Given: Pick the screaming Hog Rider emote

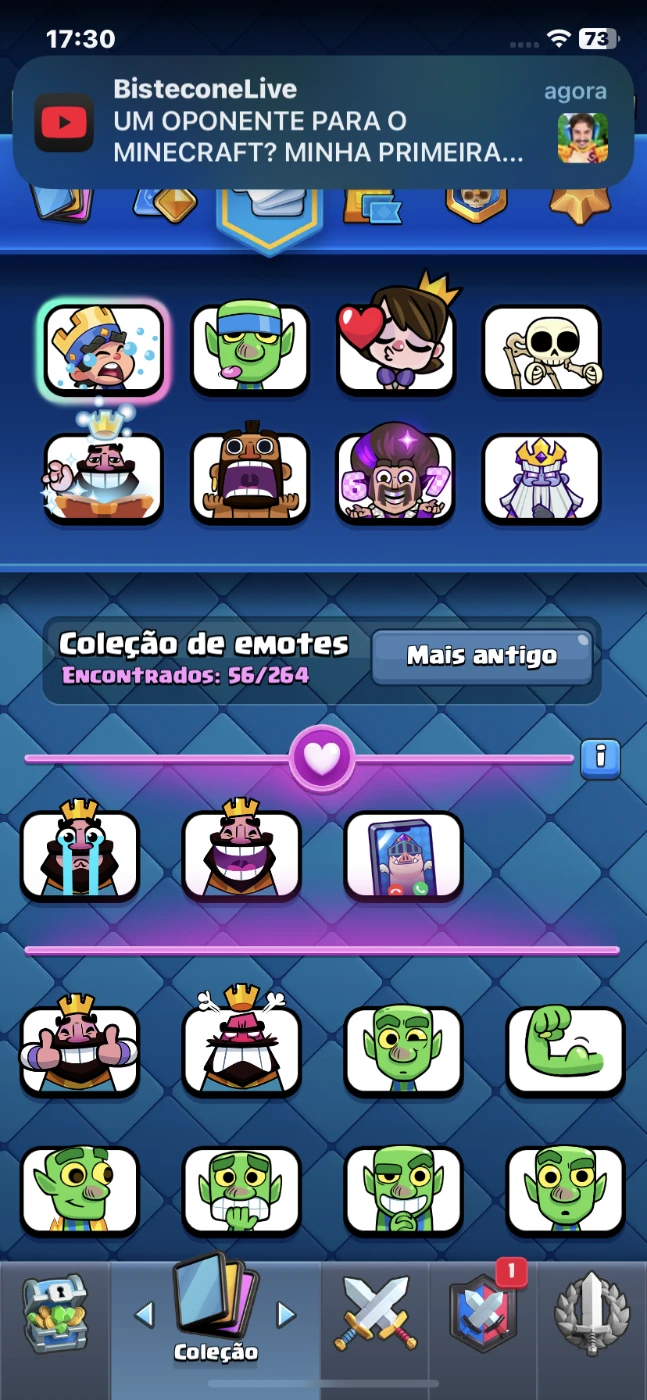Looking at the screenshot, I should (250, 478).
